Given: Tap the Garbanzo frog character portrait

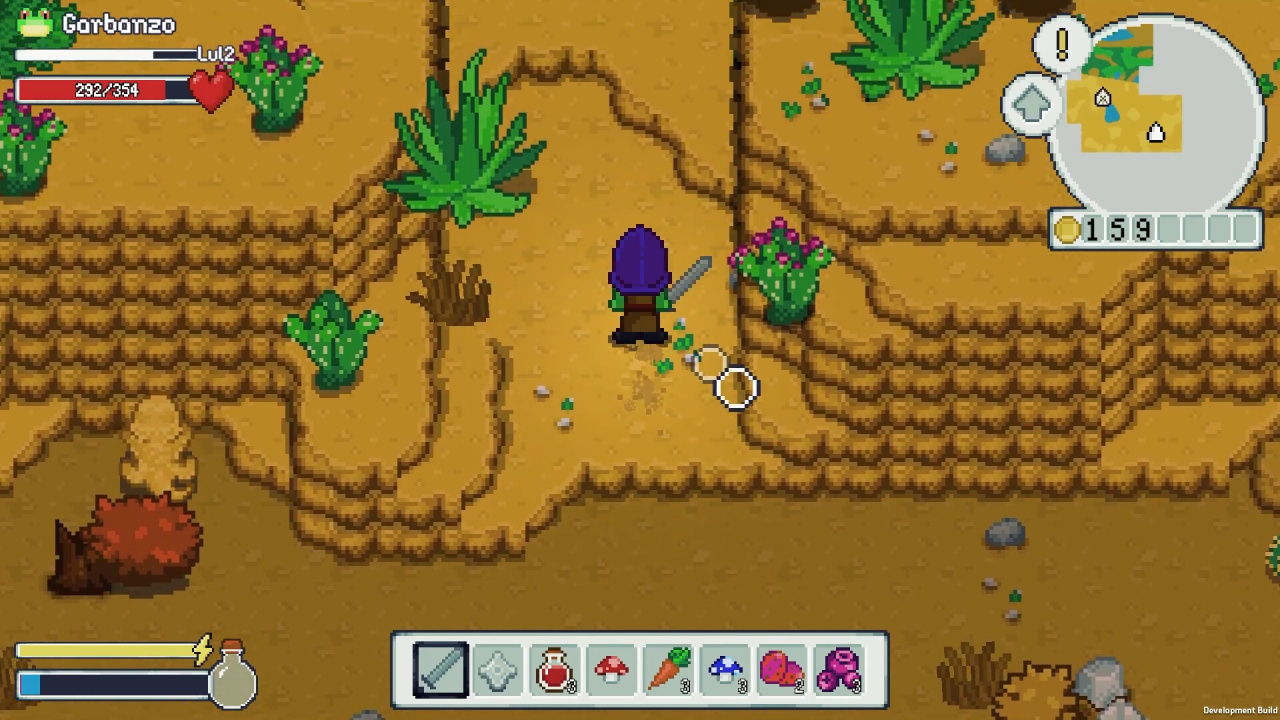Looking at the screenshot, I should point(35,22).
